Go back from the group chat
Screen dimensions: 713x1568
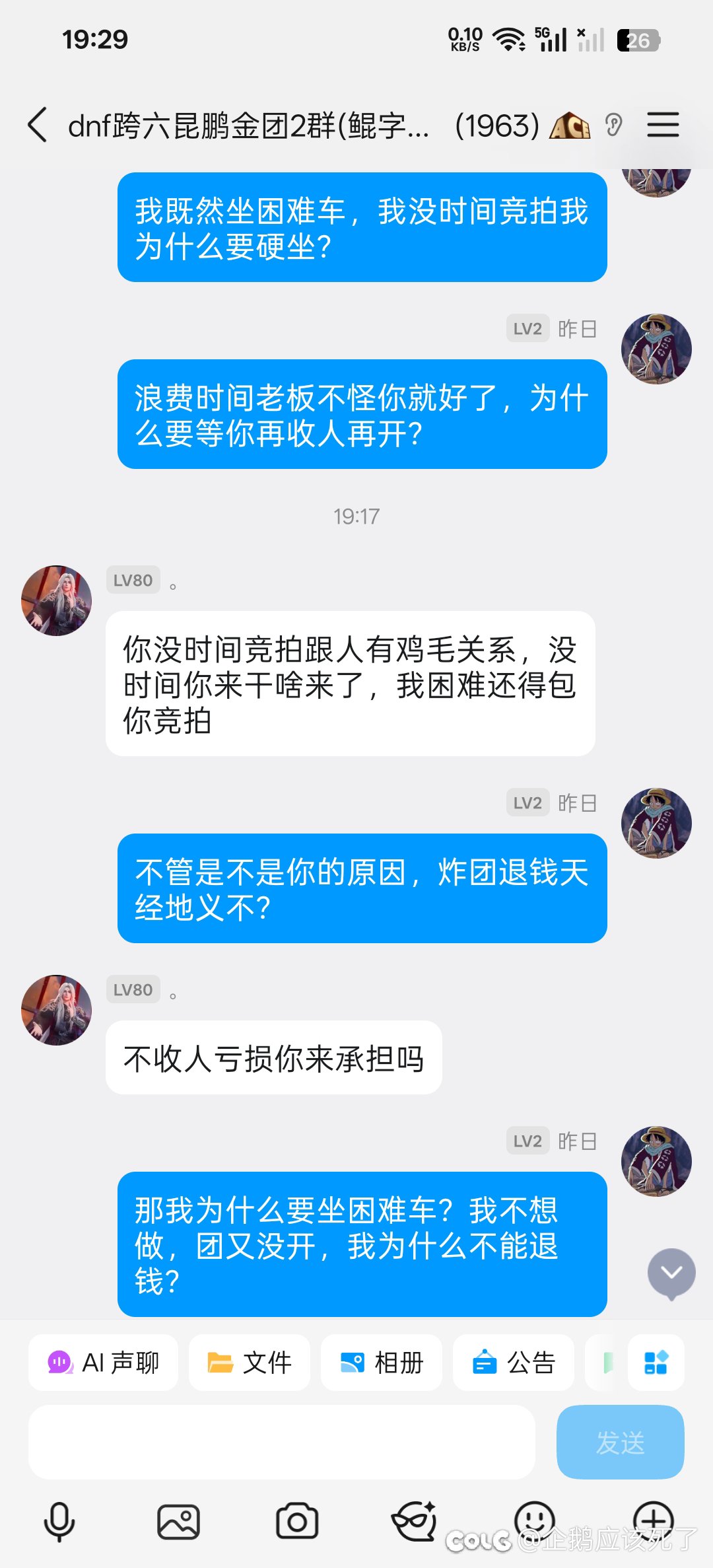pyautogui.click(x=38, y=125)
